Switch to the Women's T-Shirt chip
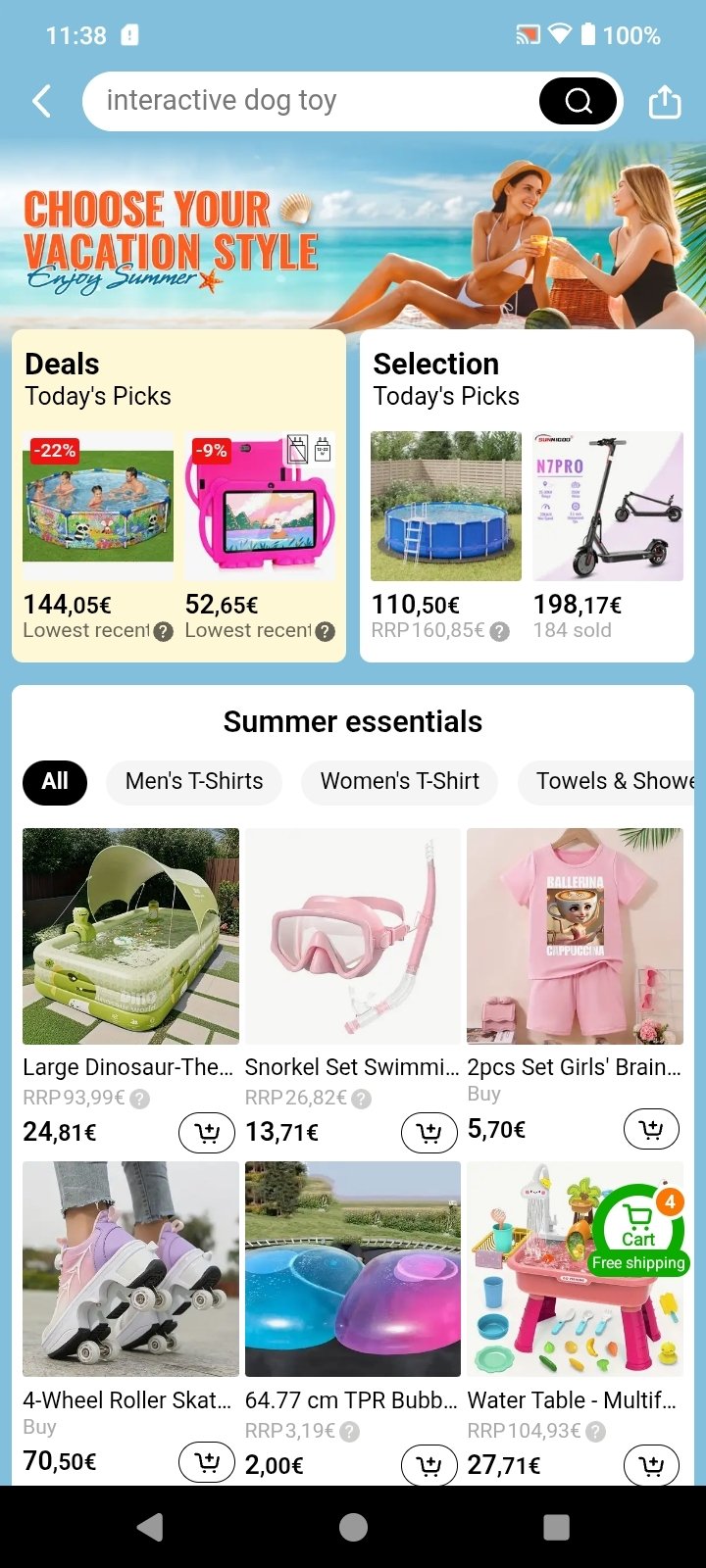 (x=399, y=781)
